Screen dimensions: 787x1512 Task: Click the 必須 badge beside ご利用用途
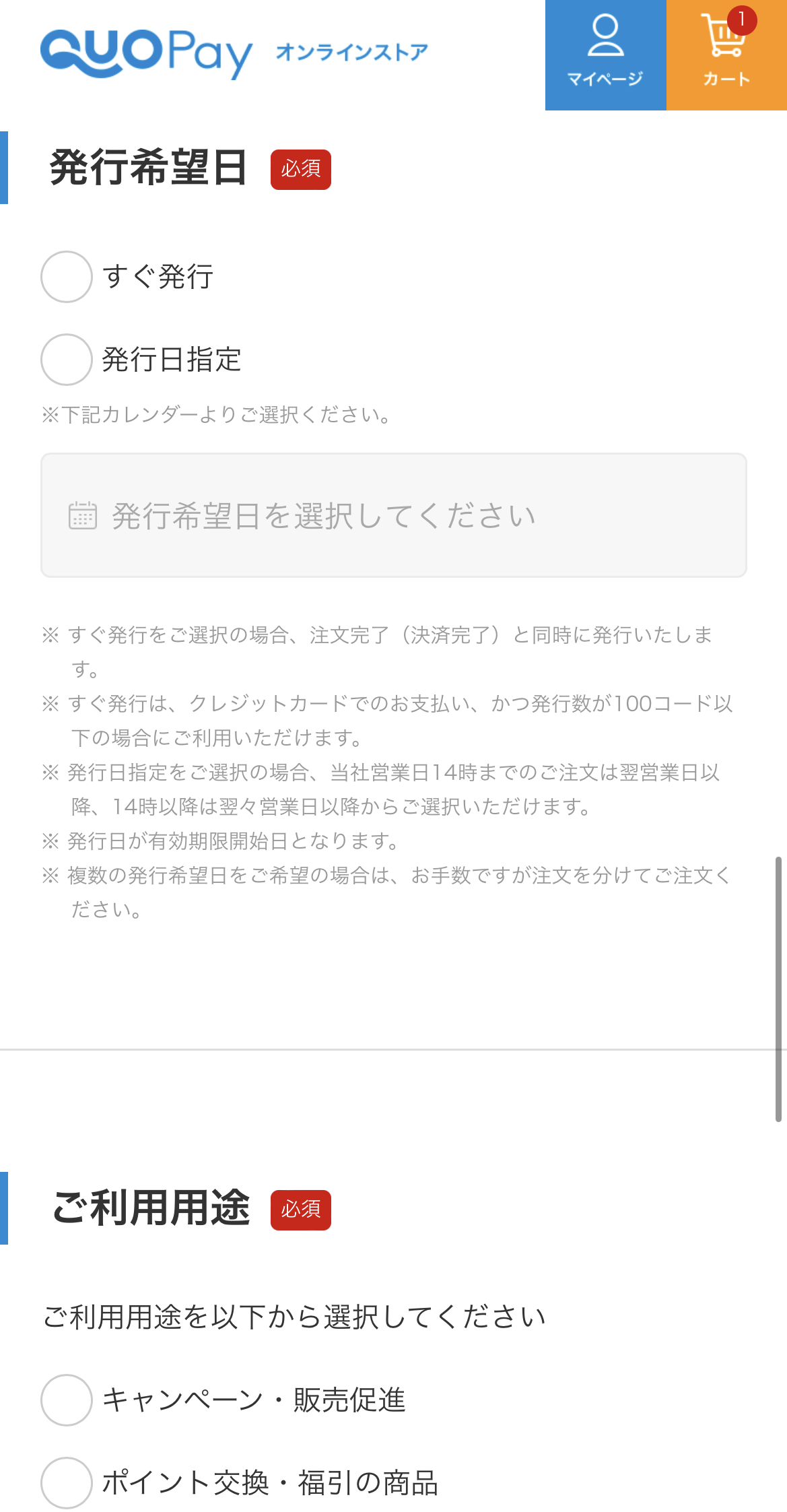[301, 1210]
